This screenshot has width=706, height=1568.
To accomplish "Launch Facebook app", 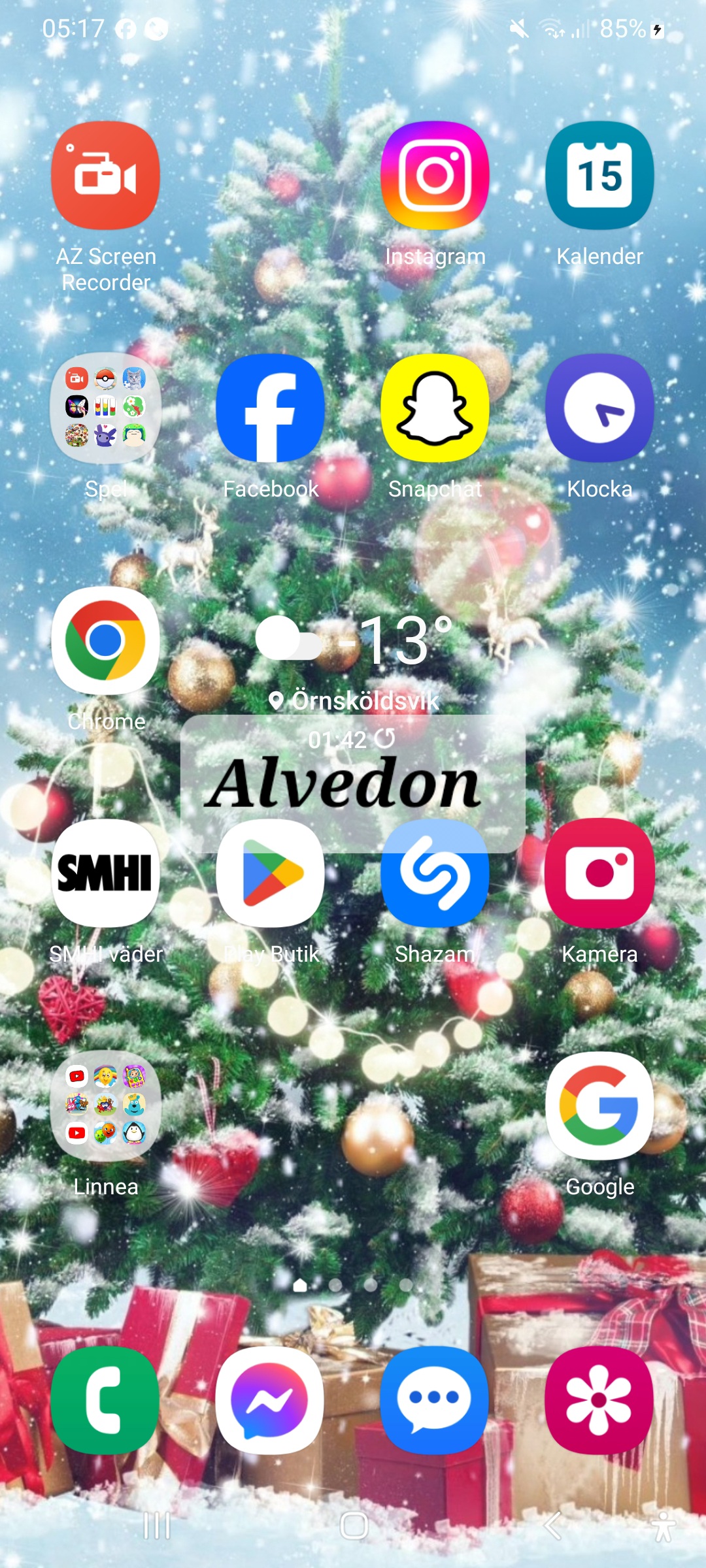I will tap(270, 408).
